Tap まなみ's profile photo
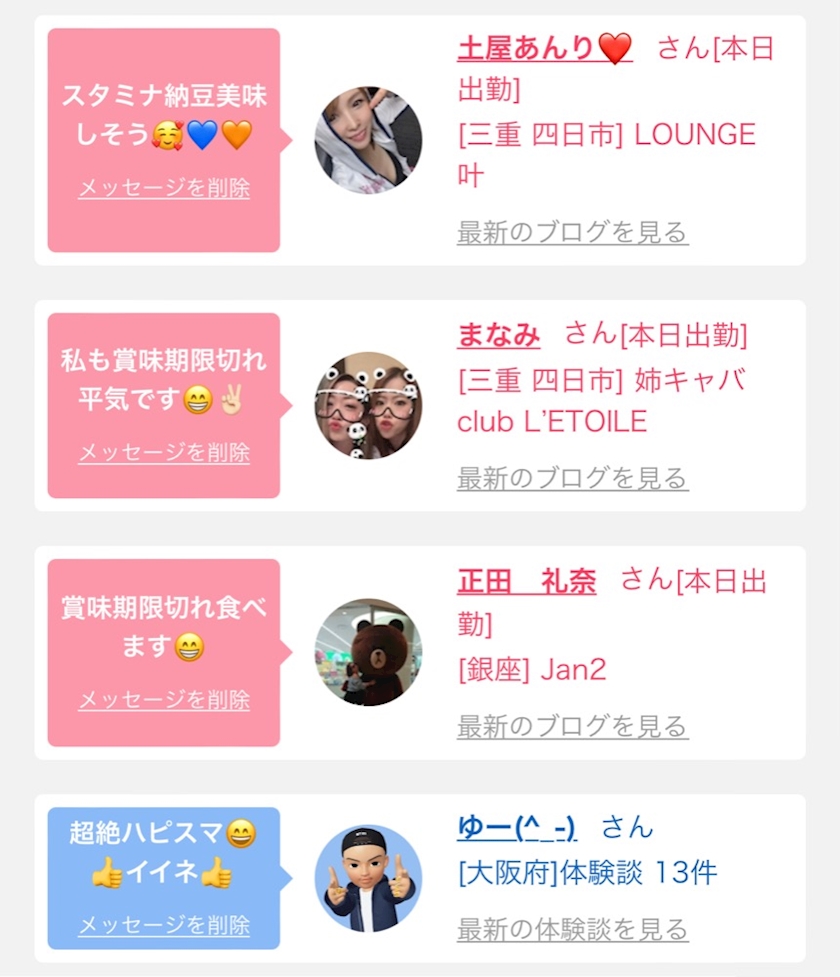Viewport: 840px width, 977px height. click(368, 405)
